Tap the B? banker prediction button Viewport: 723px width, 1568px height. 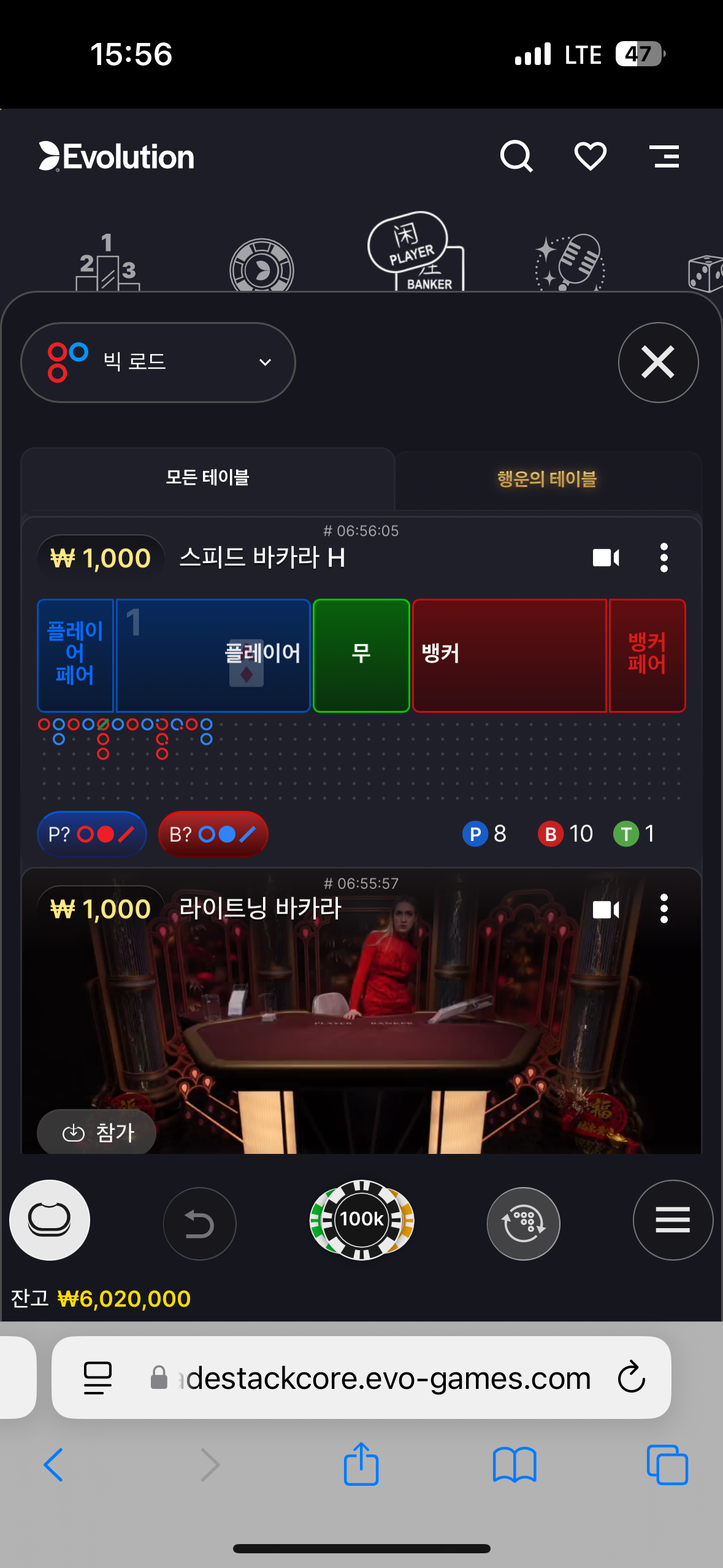pyautogui.click(x=213, y=834)
